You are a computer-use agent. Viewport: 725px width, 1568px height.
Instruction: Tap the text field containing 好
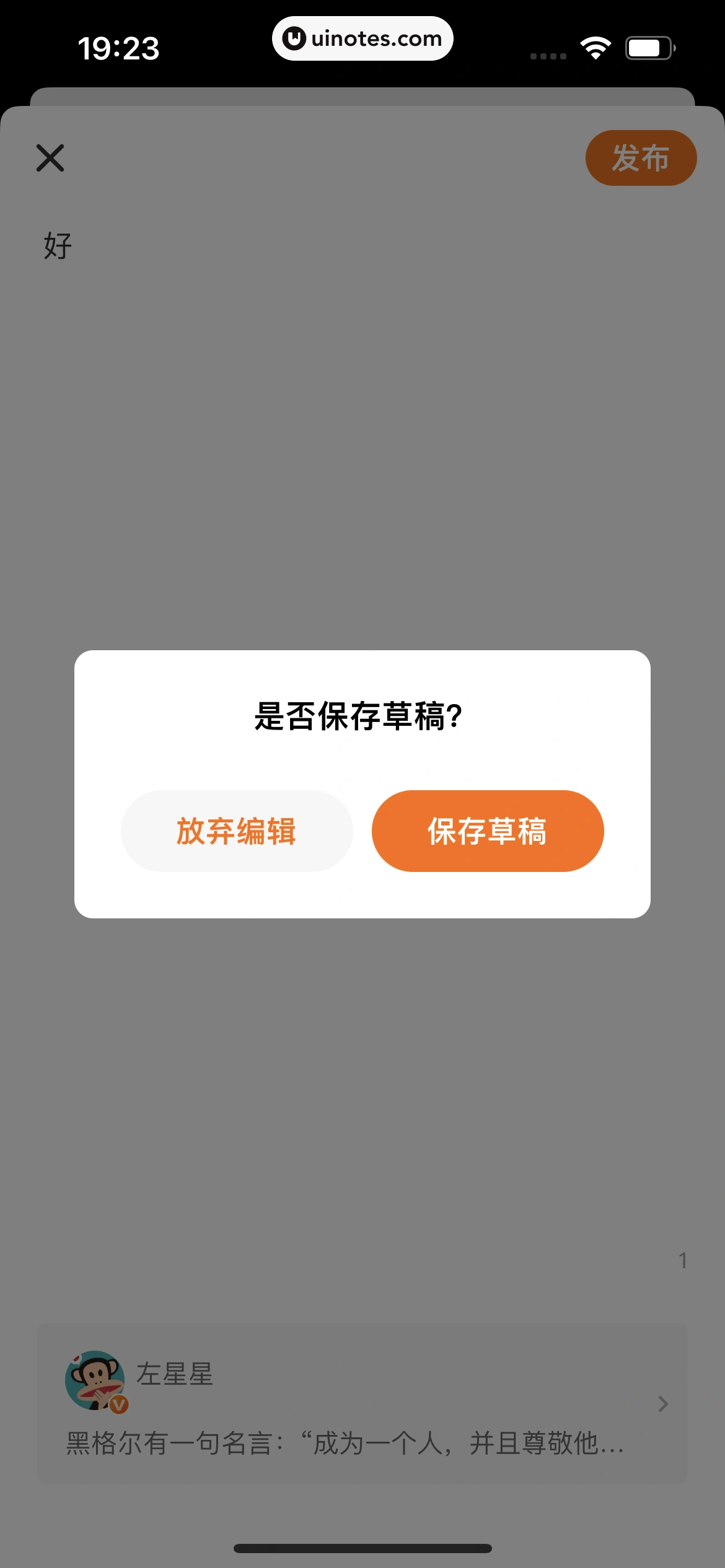[x=56, y=244]
